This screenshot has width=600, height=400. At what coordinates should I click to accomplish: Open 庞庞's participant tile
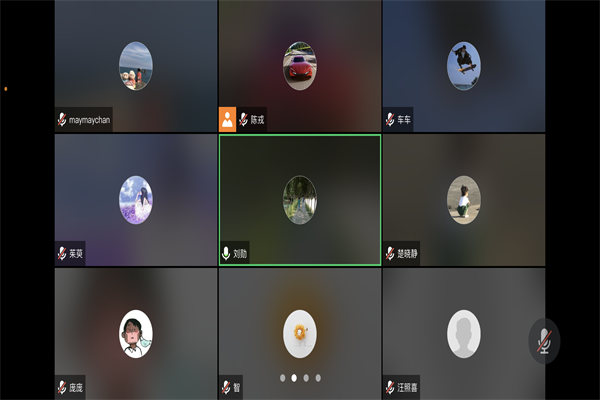pyautogui.click(x=136, y=333)
